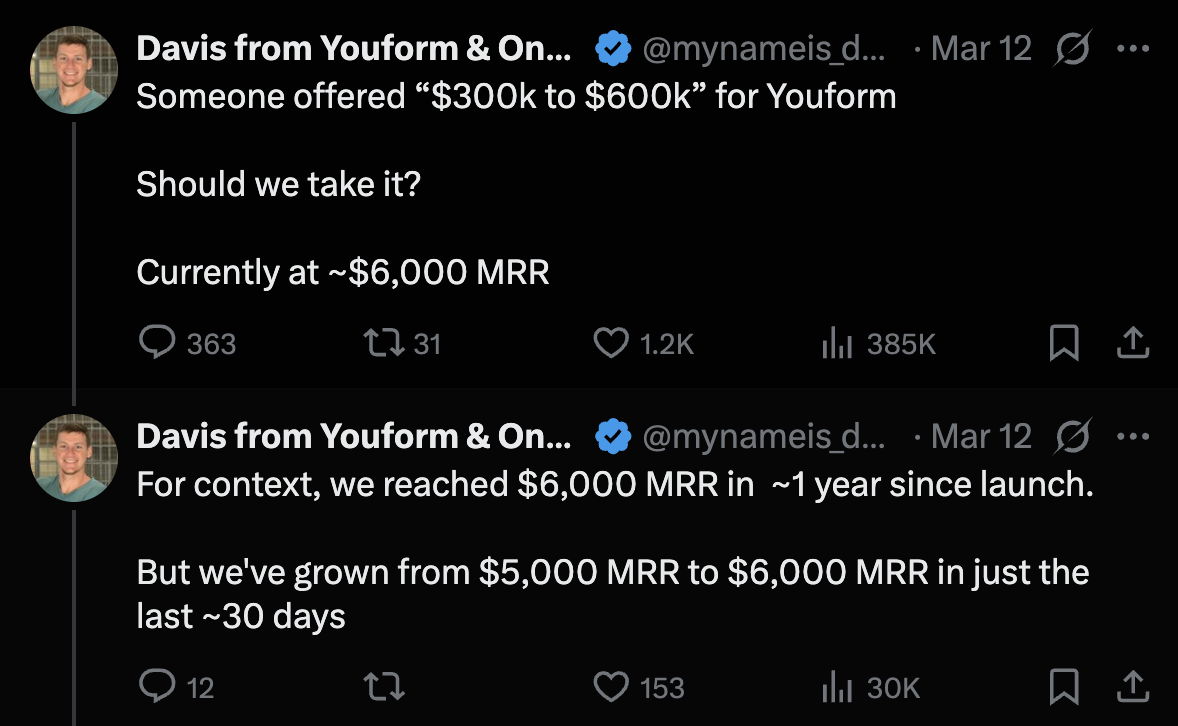Open Davis's avatar on the second tweet

coord(75,458)
